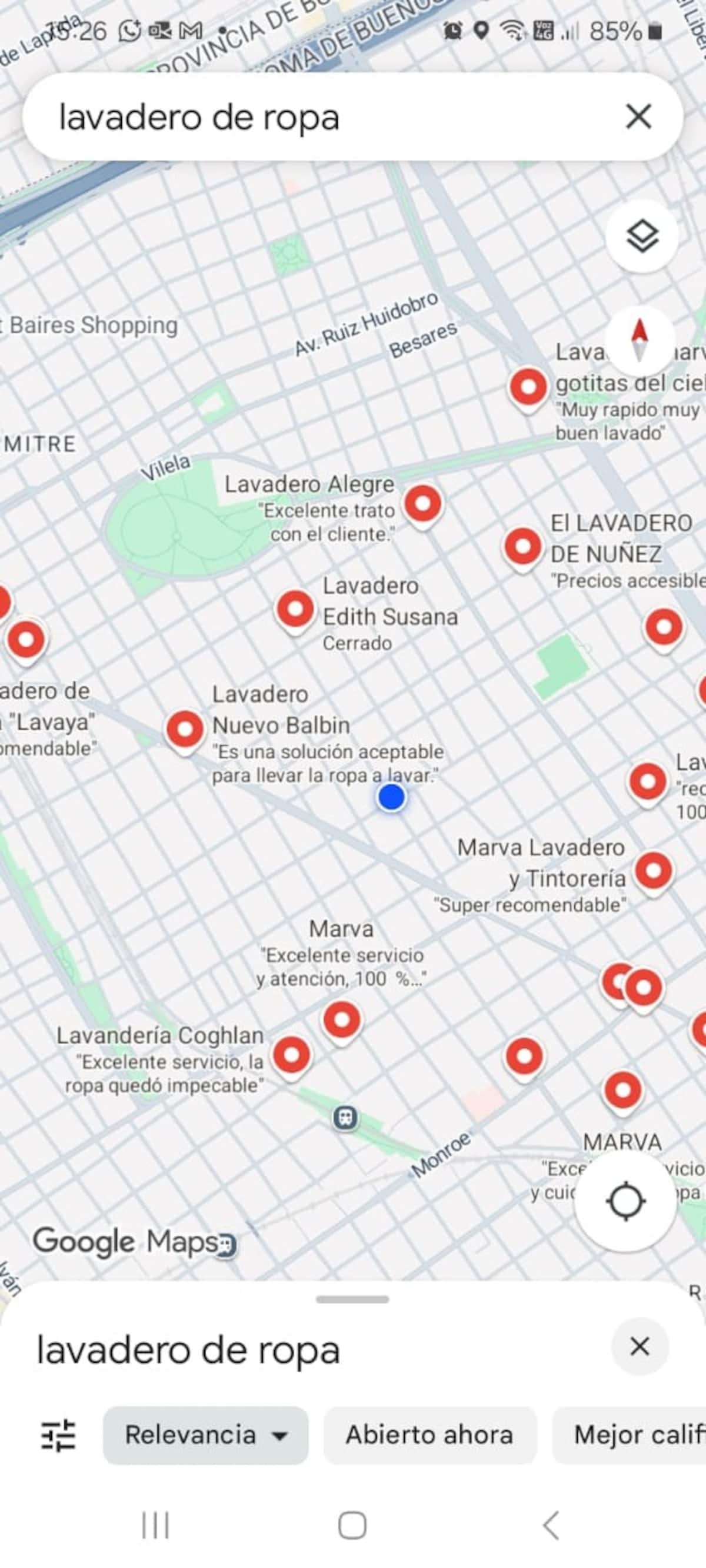Expand the Relevancia sort dropdown
Screen dimensions: 706x1568
coord(205,1435)
